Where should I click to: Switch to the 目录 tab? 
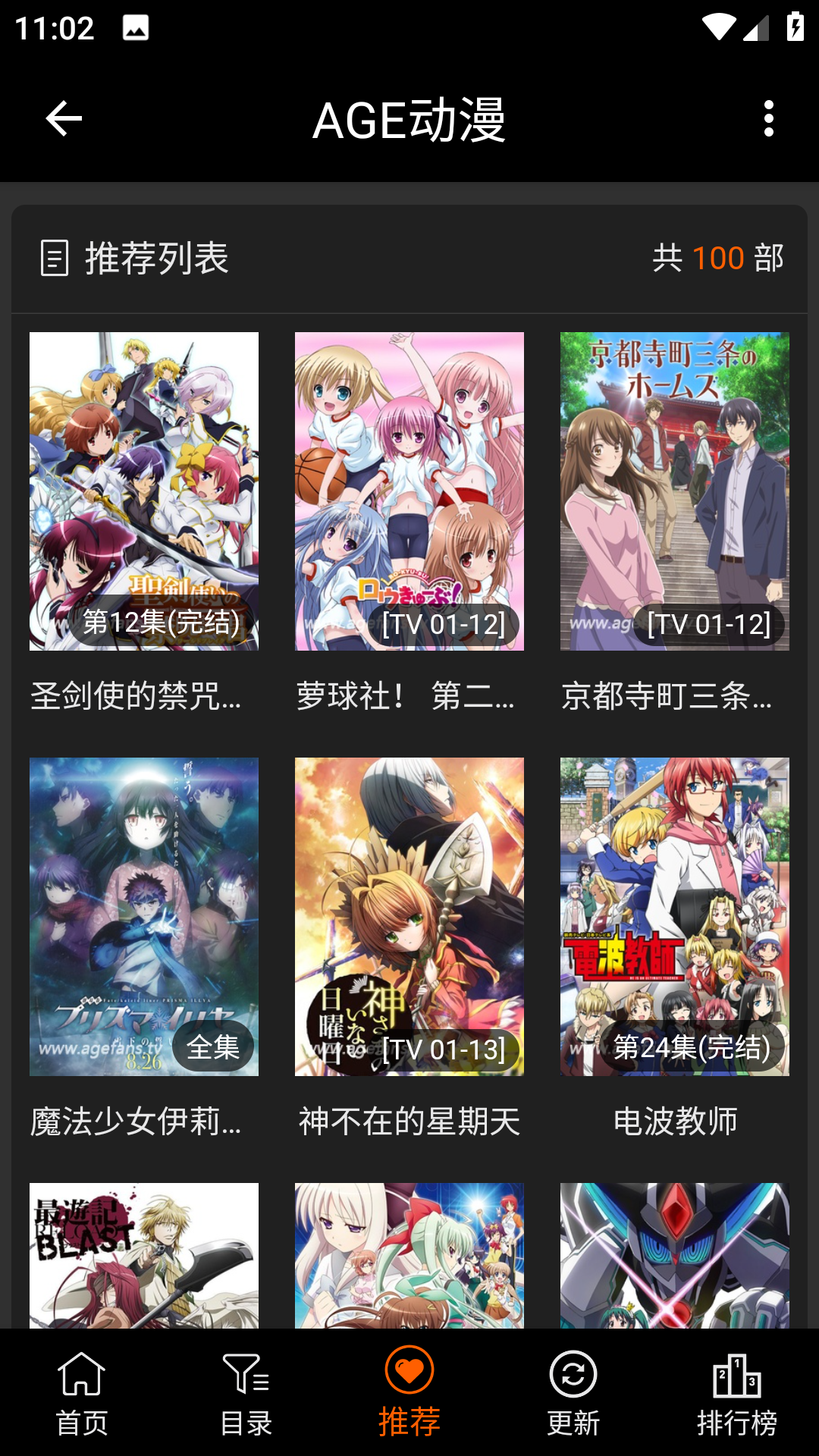click(246, 1392)
